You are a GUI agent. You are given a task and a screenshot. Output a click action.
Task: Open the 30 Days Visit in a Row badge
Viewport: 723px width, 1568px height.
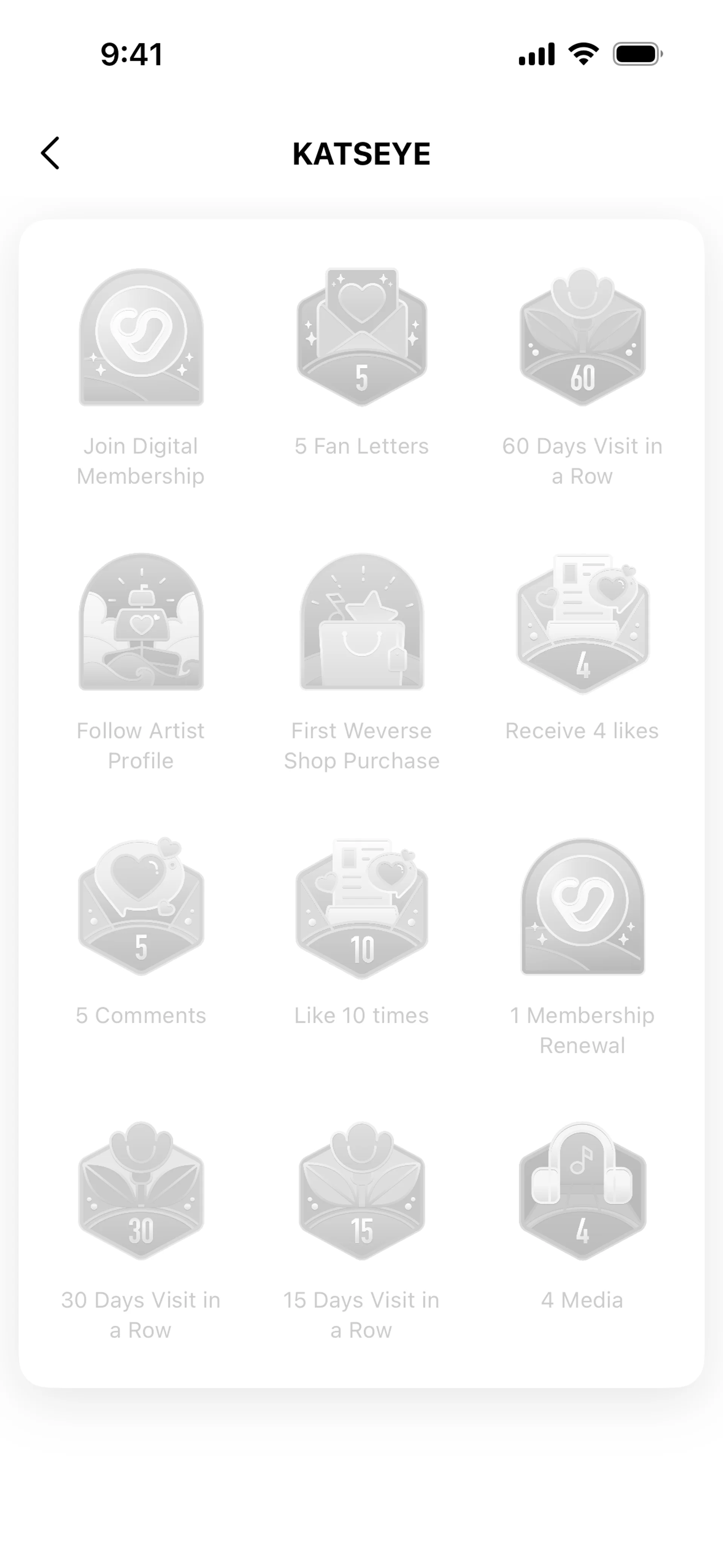click(x=140, y=1192)
